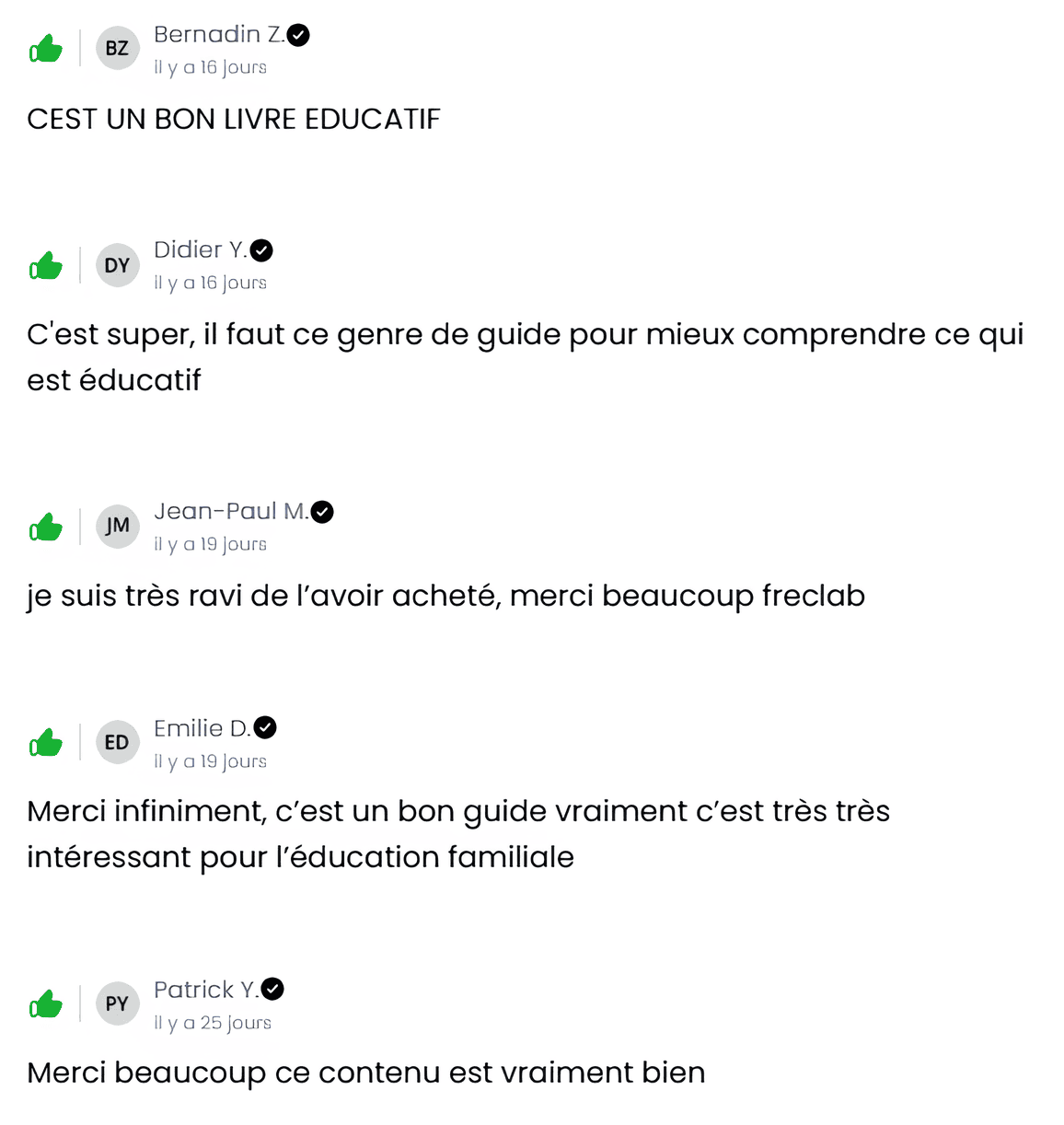Select the JM avatar for Jean-Paul M.
The width and height of the screenshot is (1064, 1125).
[x=117, y=527]
